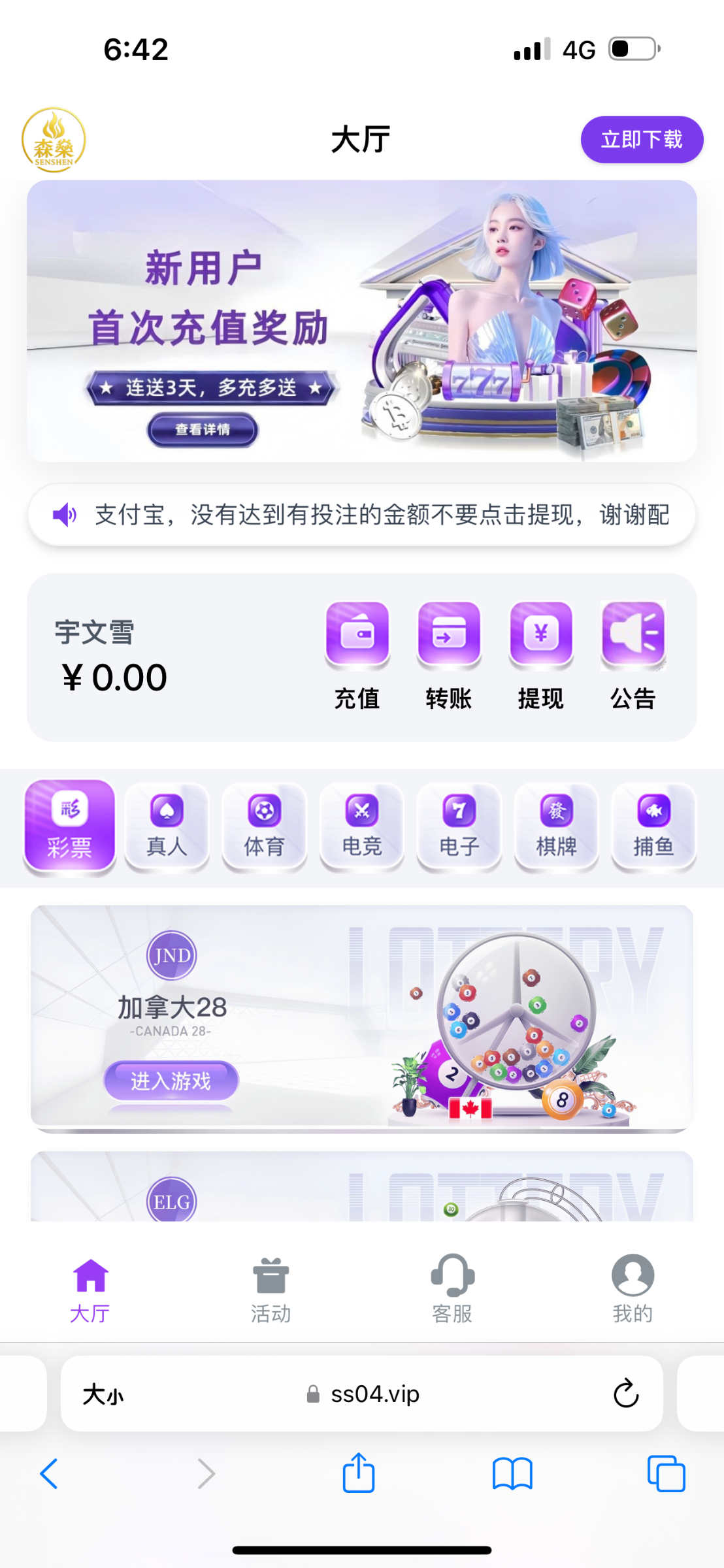The height and width of the screenshot is (1568, 724).
Task: Open the 体育 sports category icon
Action: (264, 825)
